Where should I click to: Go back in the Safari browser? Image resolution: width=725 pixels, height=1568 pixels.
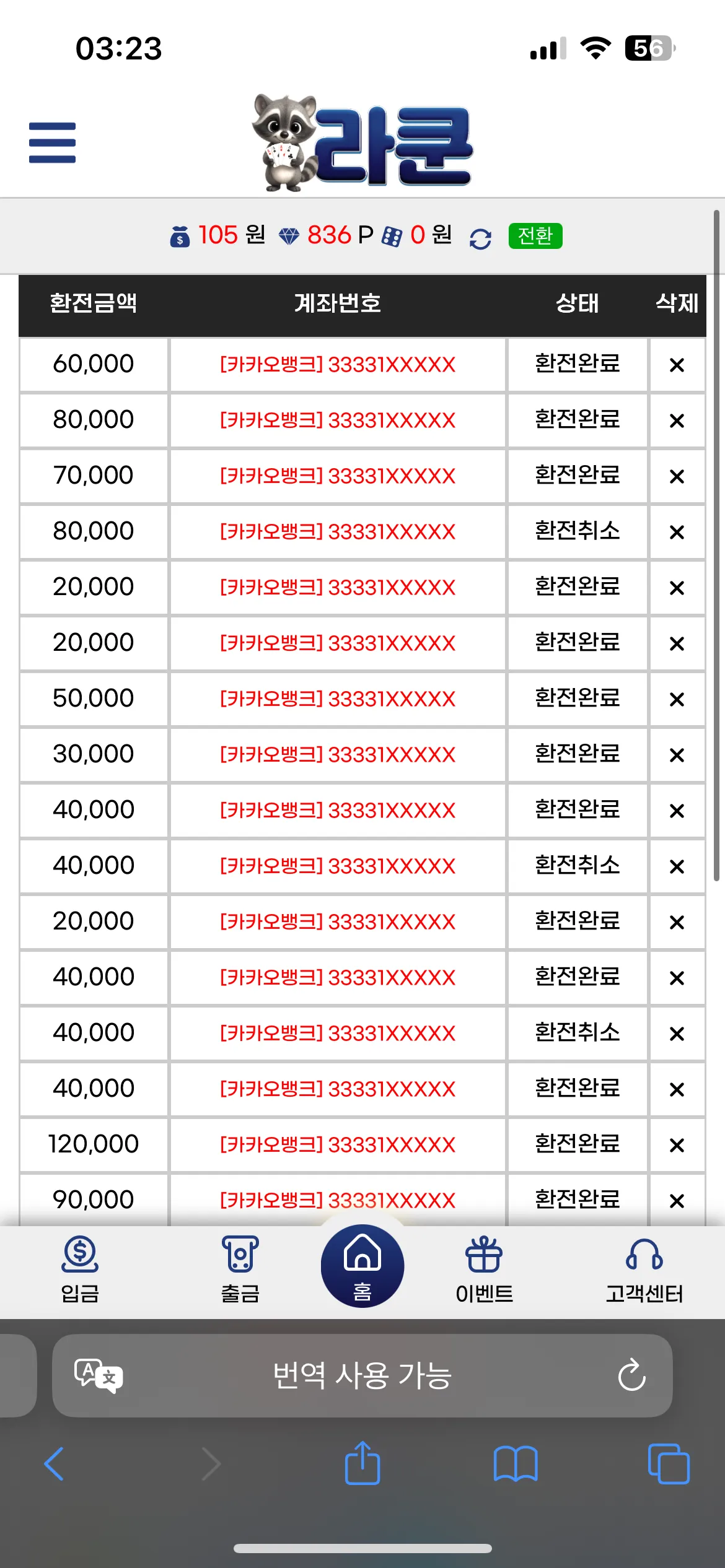pos(54,1464)
